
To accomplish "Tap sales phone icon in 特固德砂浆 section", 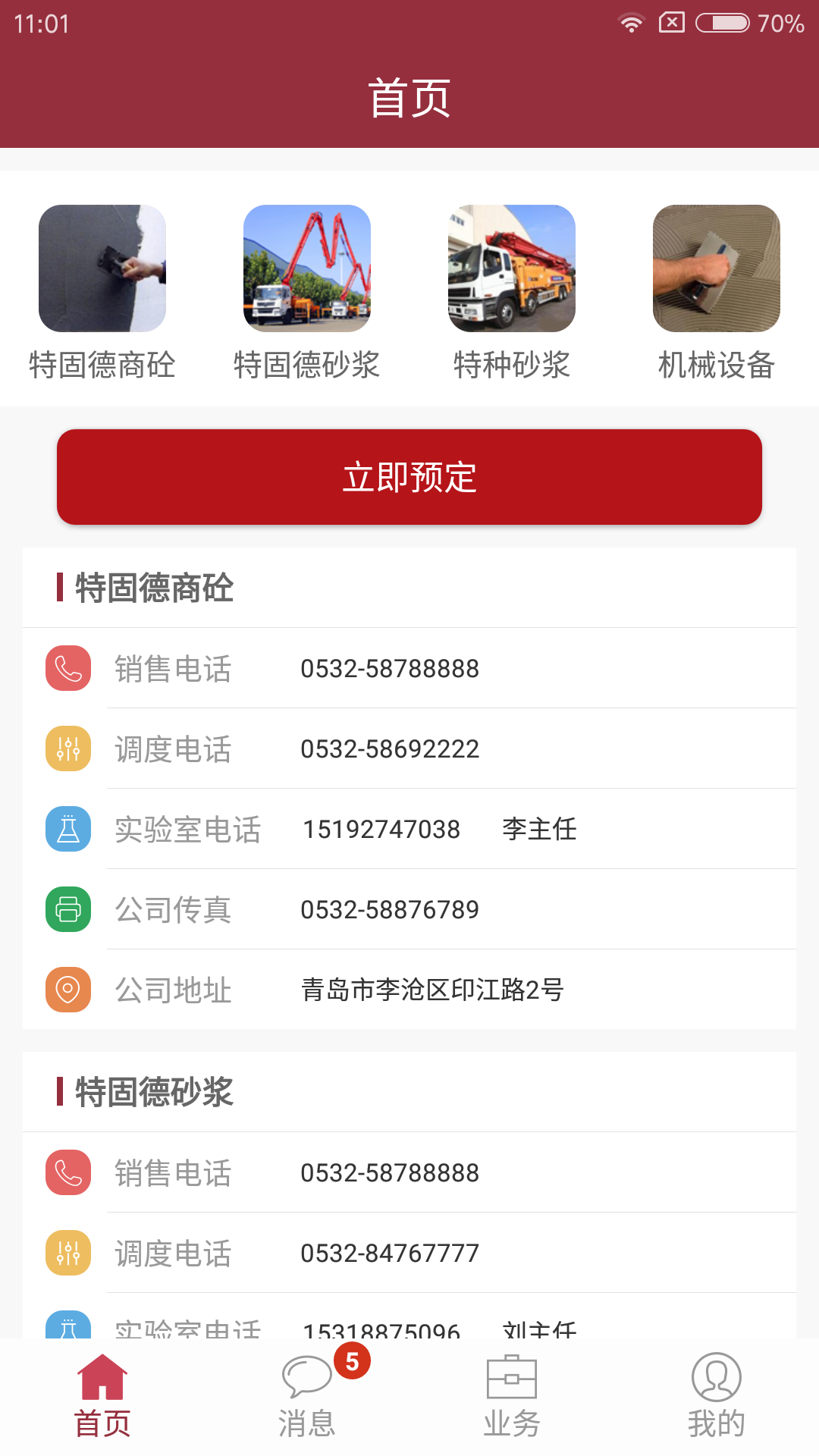I will point(67,1173).
